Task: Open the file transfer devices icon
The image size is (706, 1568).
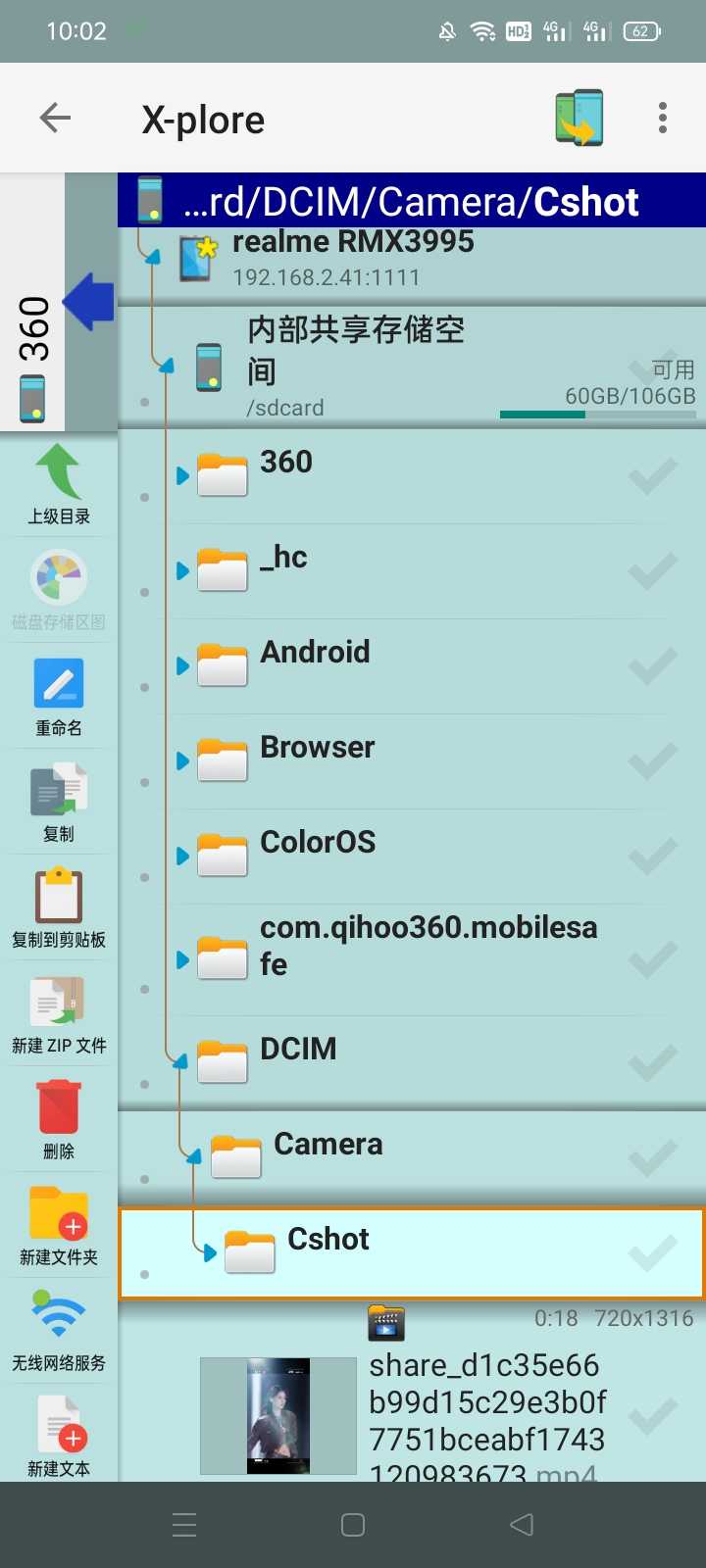Action: (x=579, y=119)
